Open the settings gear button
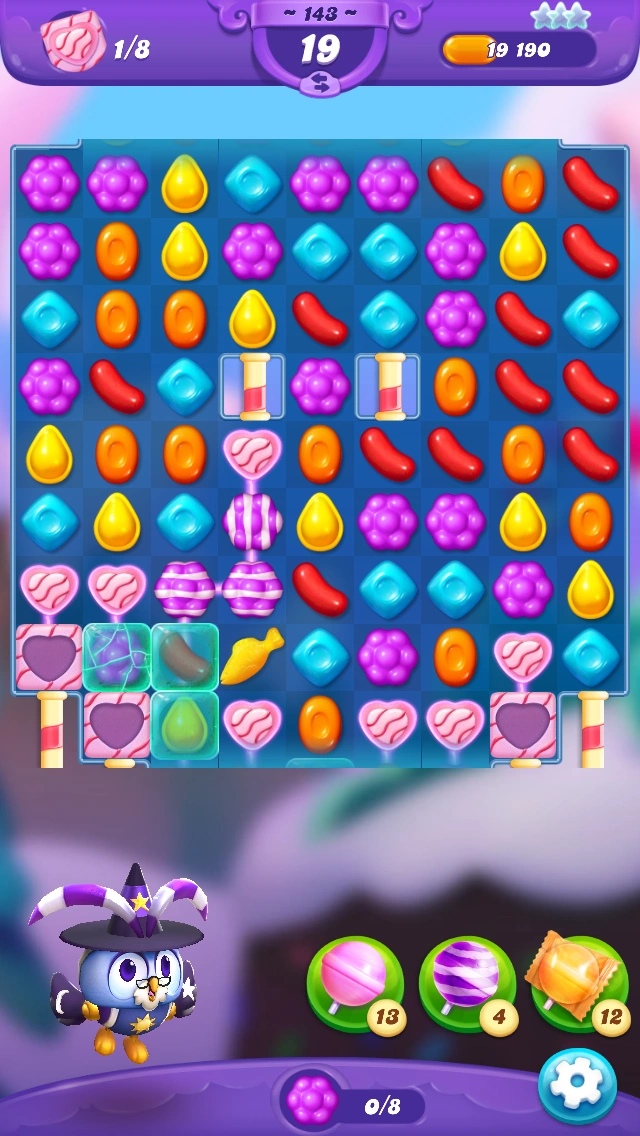This screenshot has width=640, height=1136. click(x=577, y=1086)
